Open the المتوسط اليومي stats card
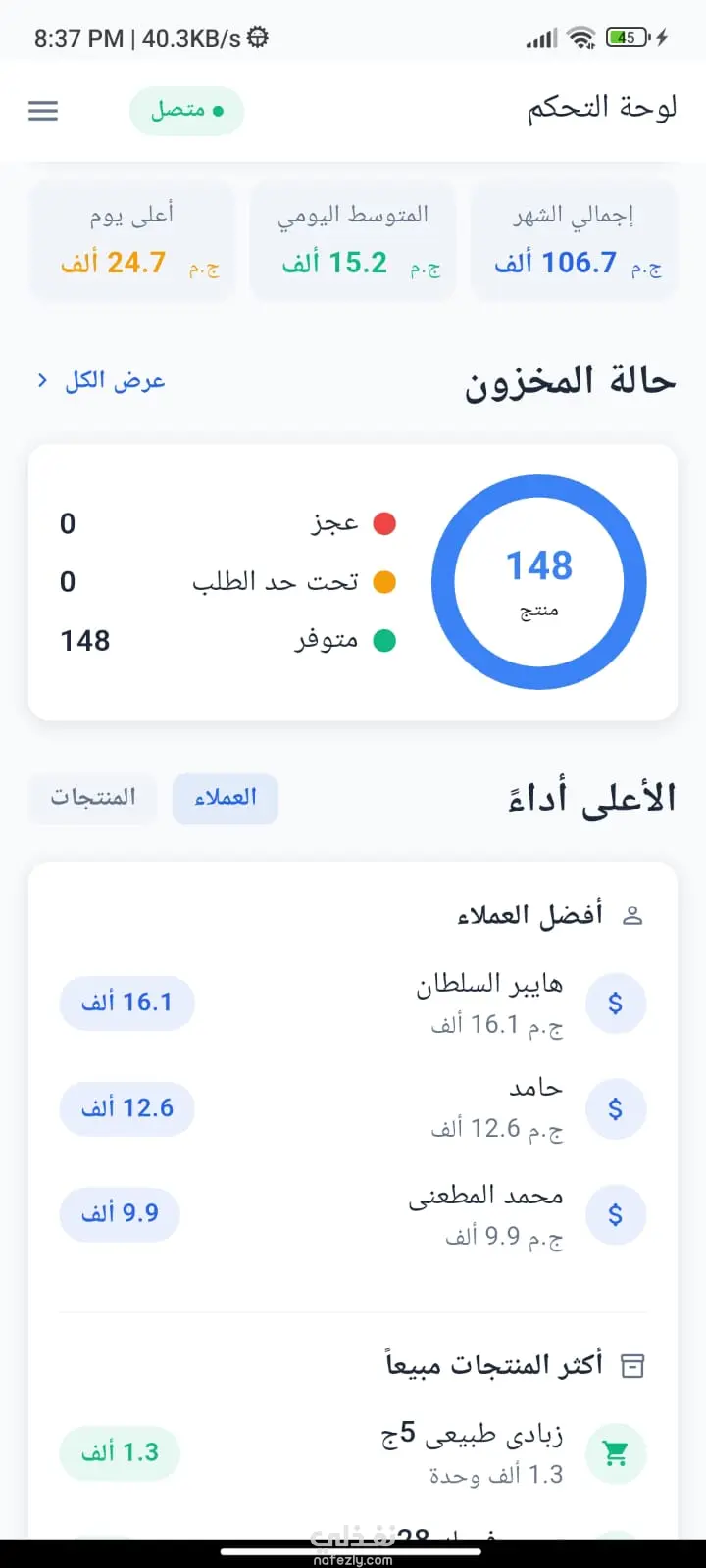Image resolution: width=706 pixels, height=1568 pixels. pos(354,241)
